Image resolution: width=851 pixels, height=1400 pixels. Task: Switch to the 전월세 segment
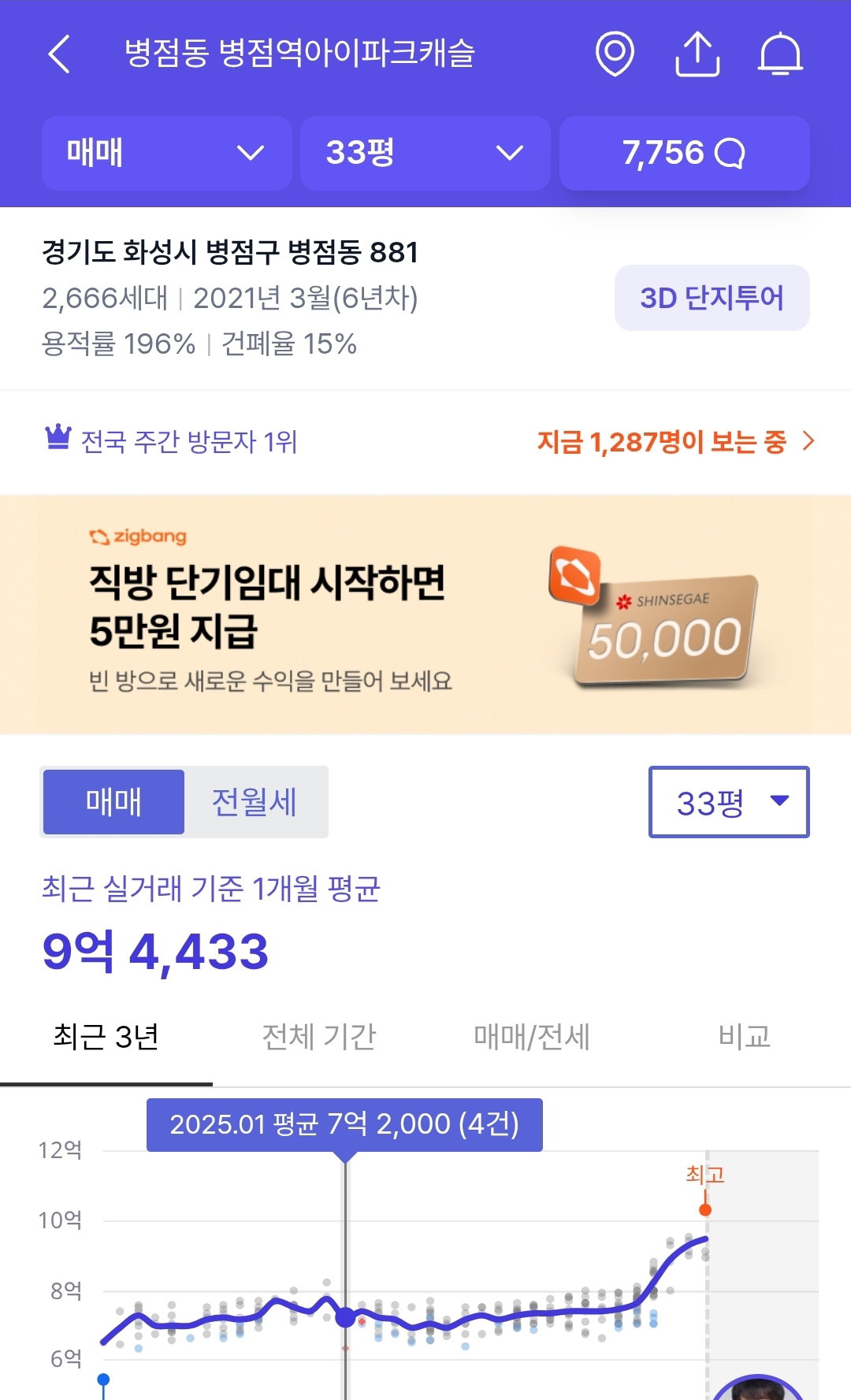(255, 802)
